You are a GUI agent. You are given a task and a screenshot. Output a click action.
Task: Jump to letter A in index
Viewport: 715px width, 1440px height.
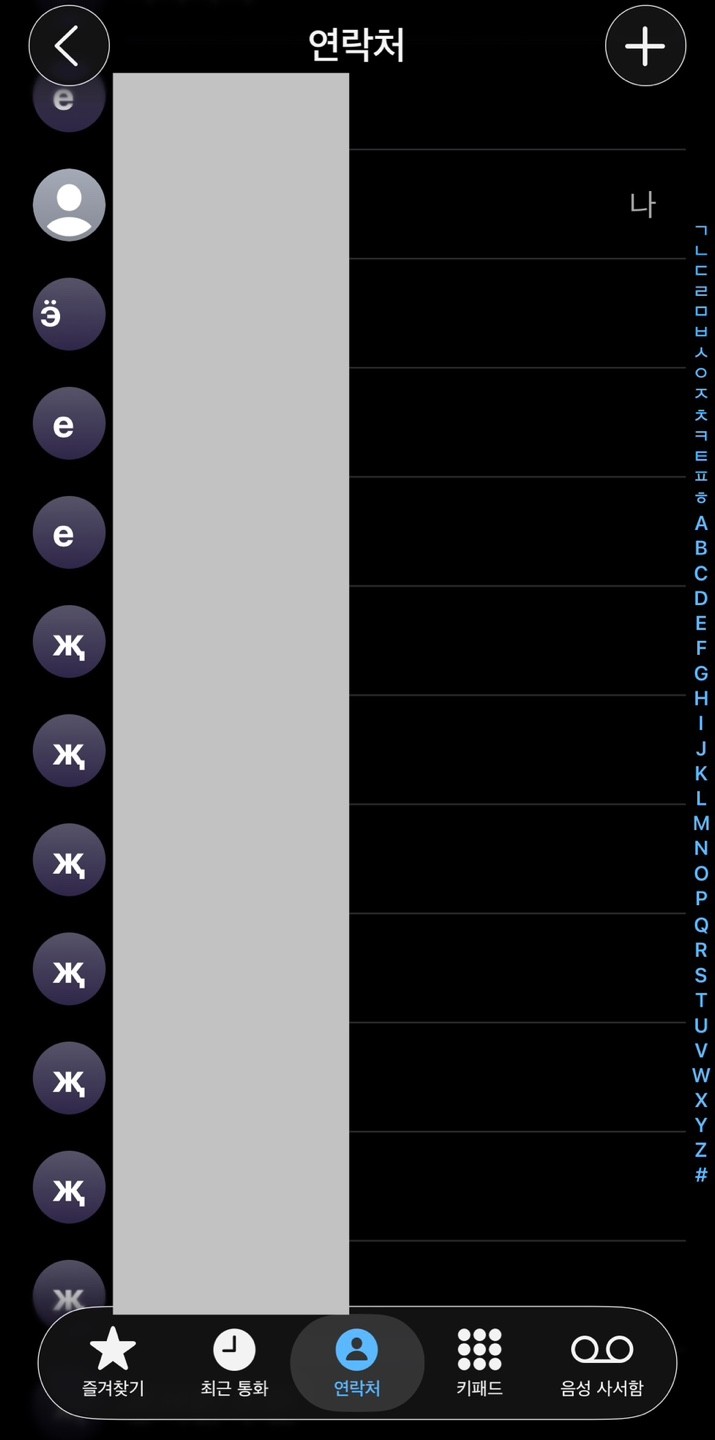point(701,523)
